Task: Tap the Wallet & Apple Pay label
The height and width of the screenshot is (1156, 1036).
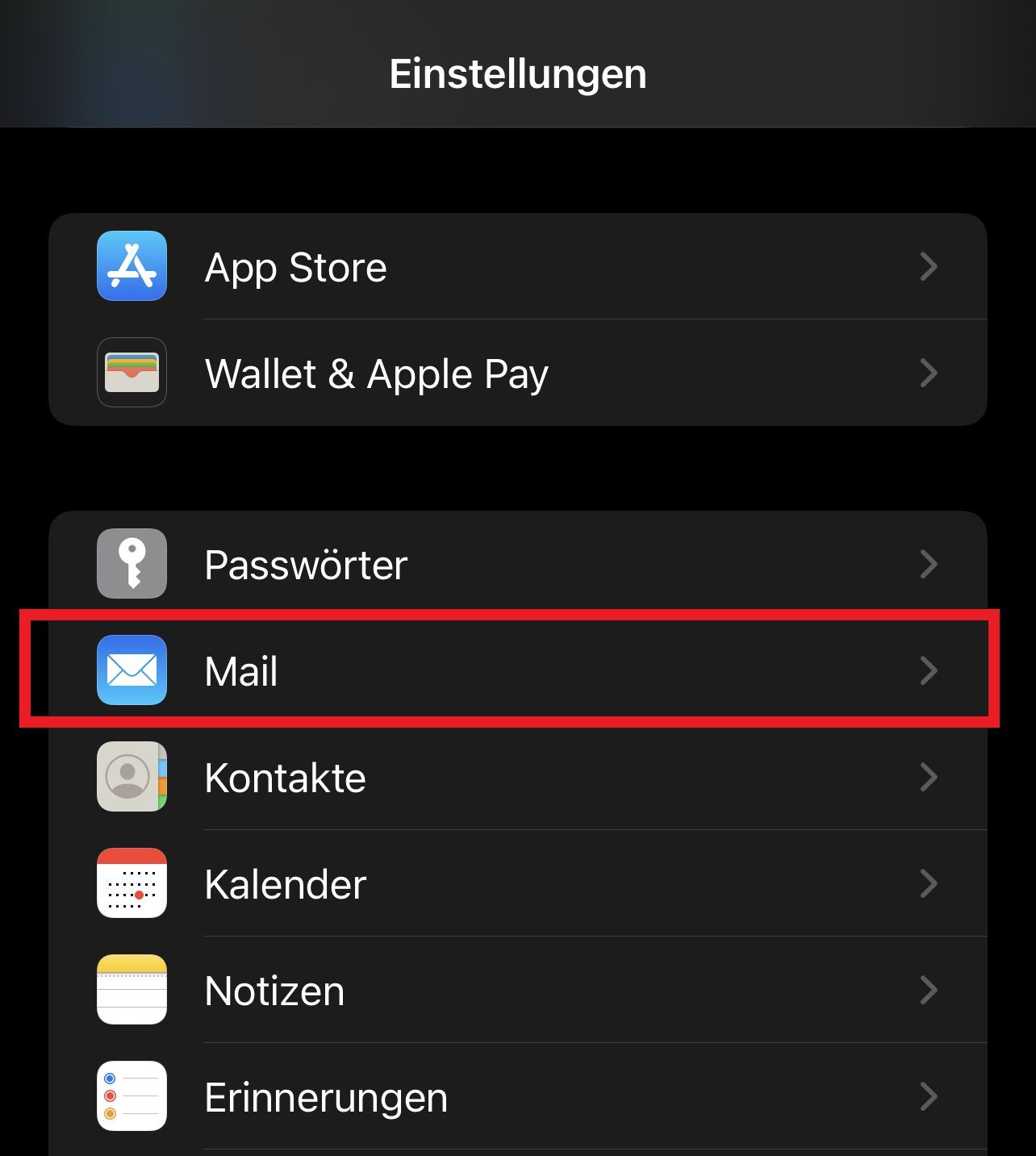Action: pyautogui.click(x=376, y=373)
